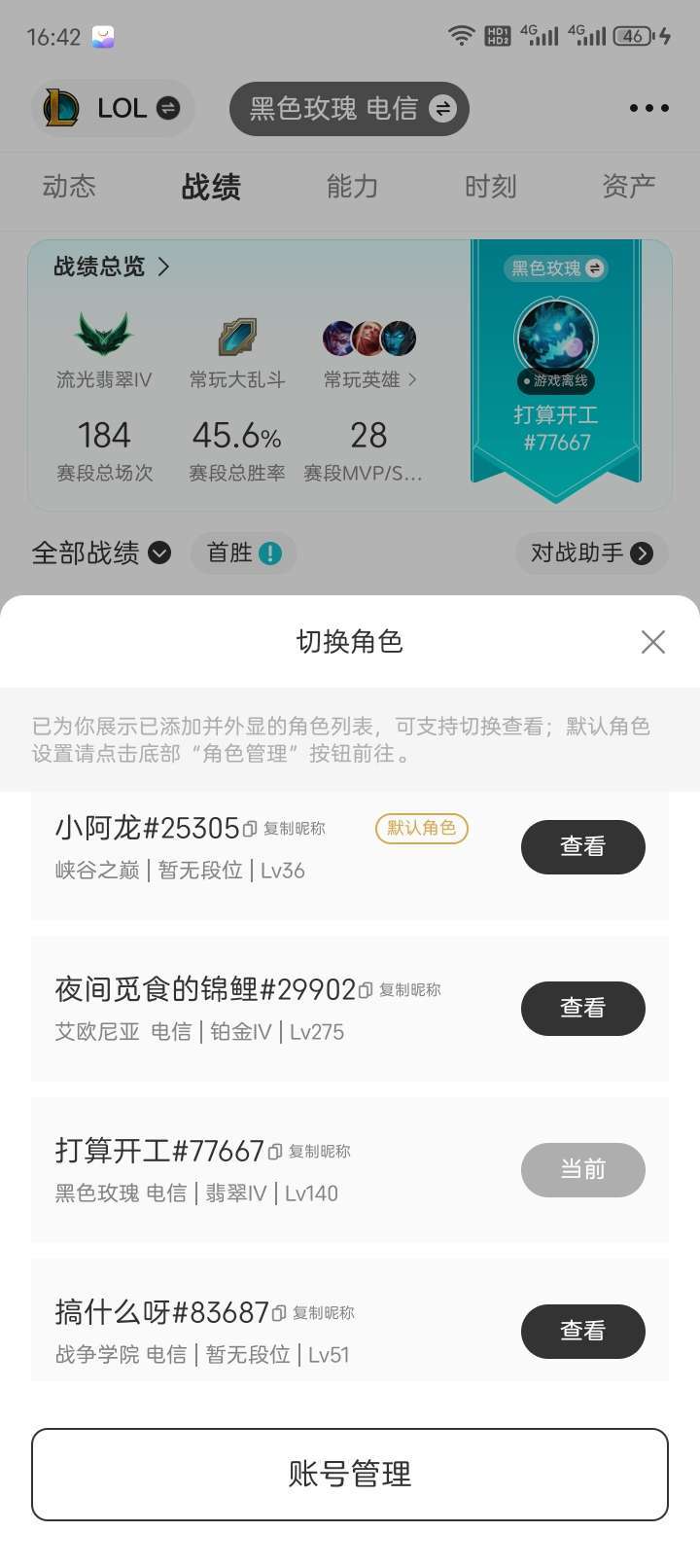Image resolution: width=700 pixels, height=1568 pixels.
Task: Copy nickname 搞什么呀#83687
Action: point(314,1313)
